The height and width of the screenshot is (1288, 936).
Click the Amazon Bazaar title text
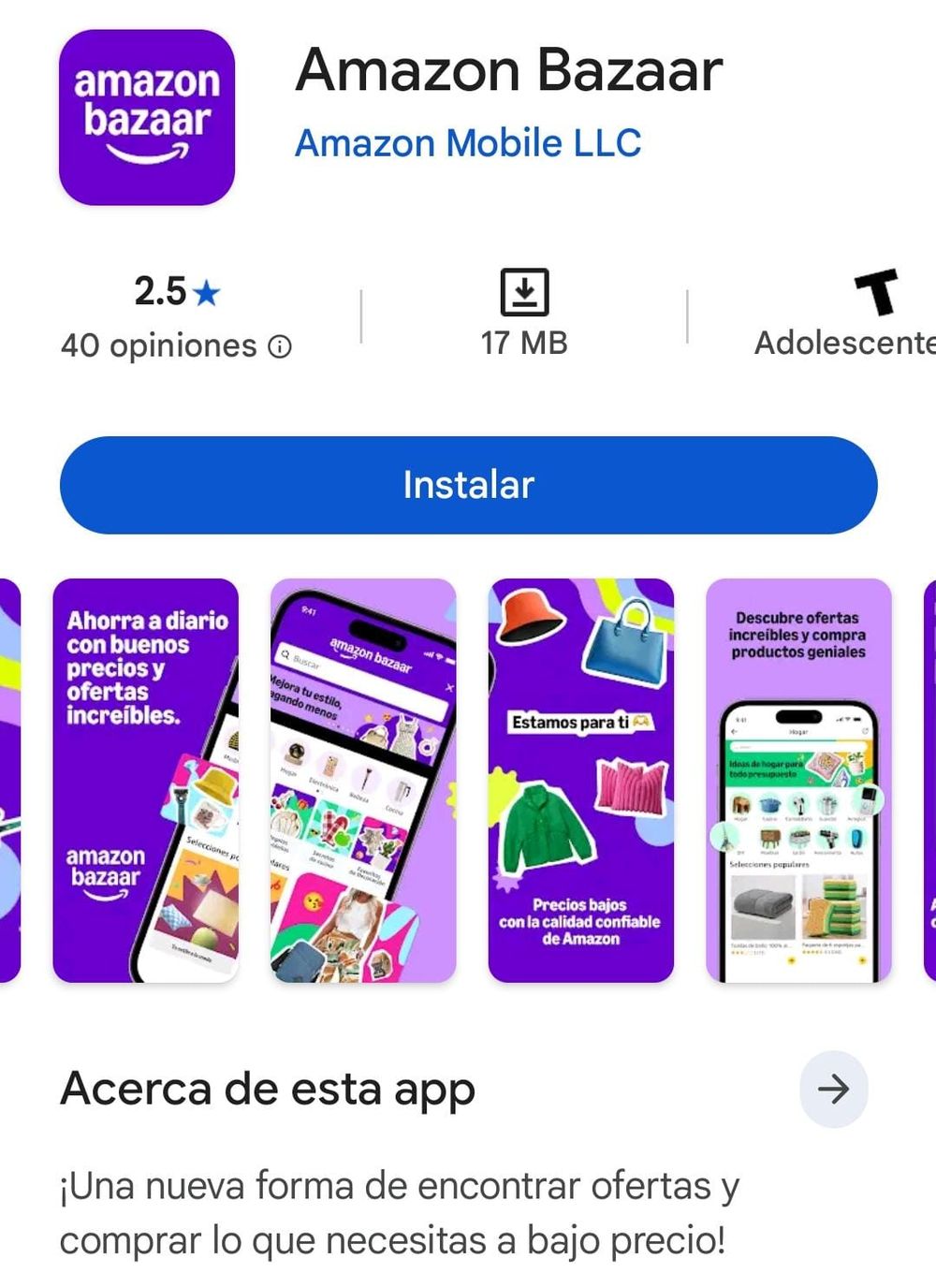[x=507, y=70]
